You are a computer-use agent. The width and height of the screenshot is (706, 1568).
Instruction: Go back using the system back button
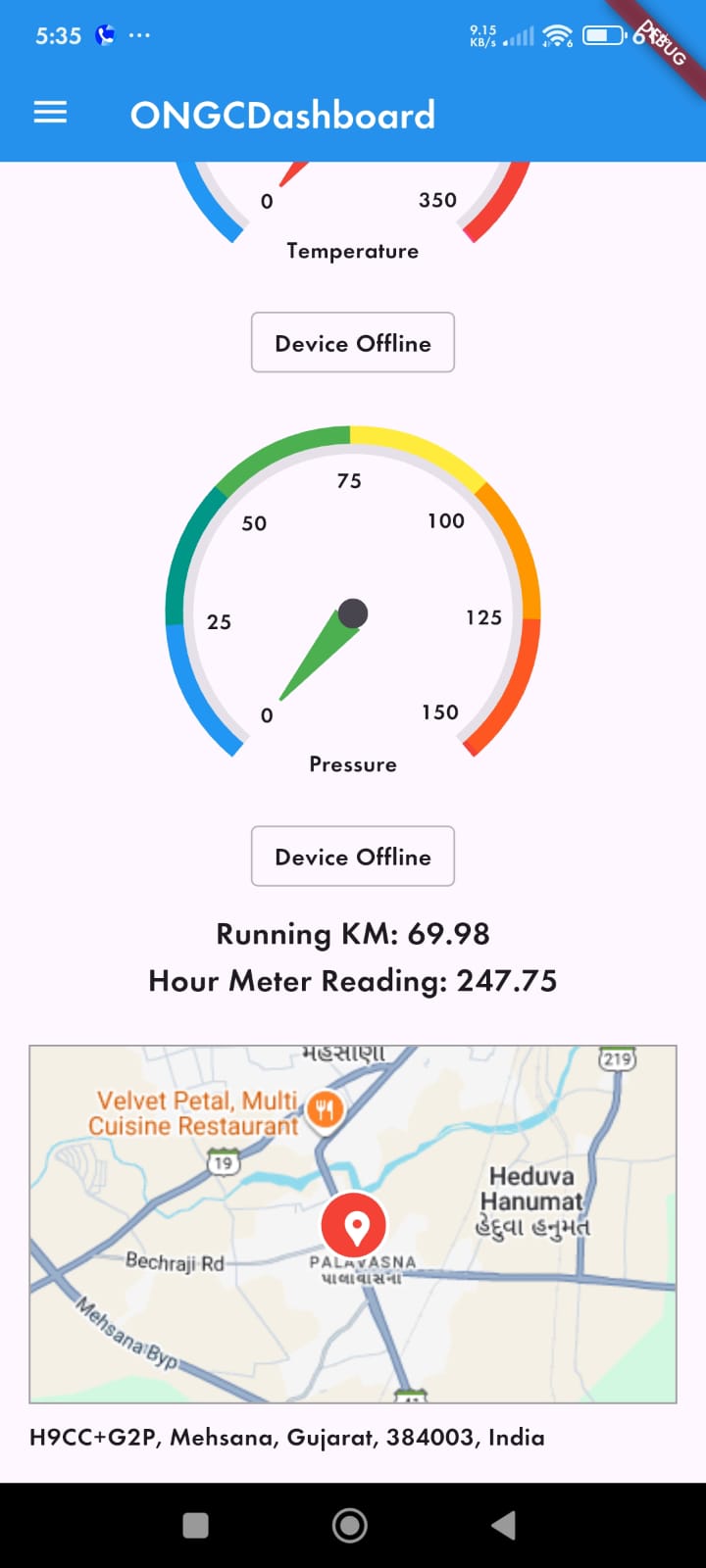tap(504, 1525)
